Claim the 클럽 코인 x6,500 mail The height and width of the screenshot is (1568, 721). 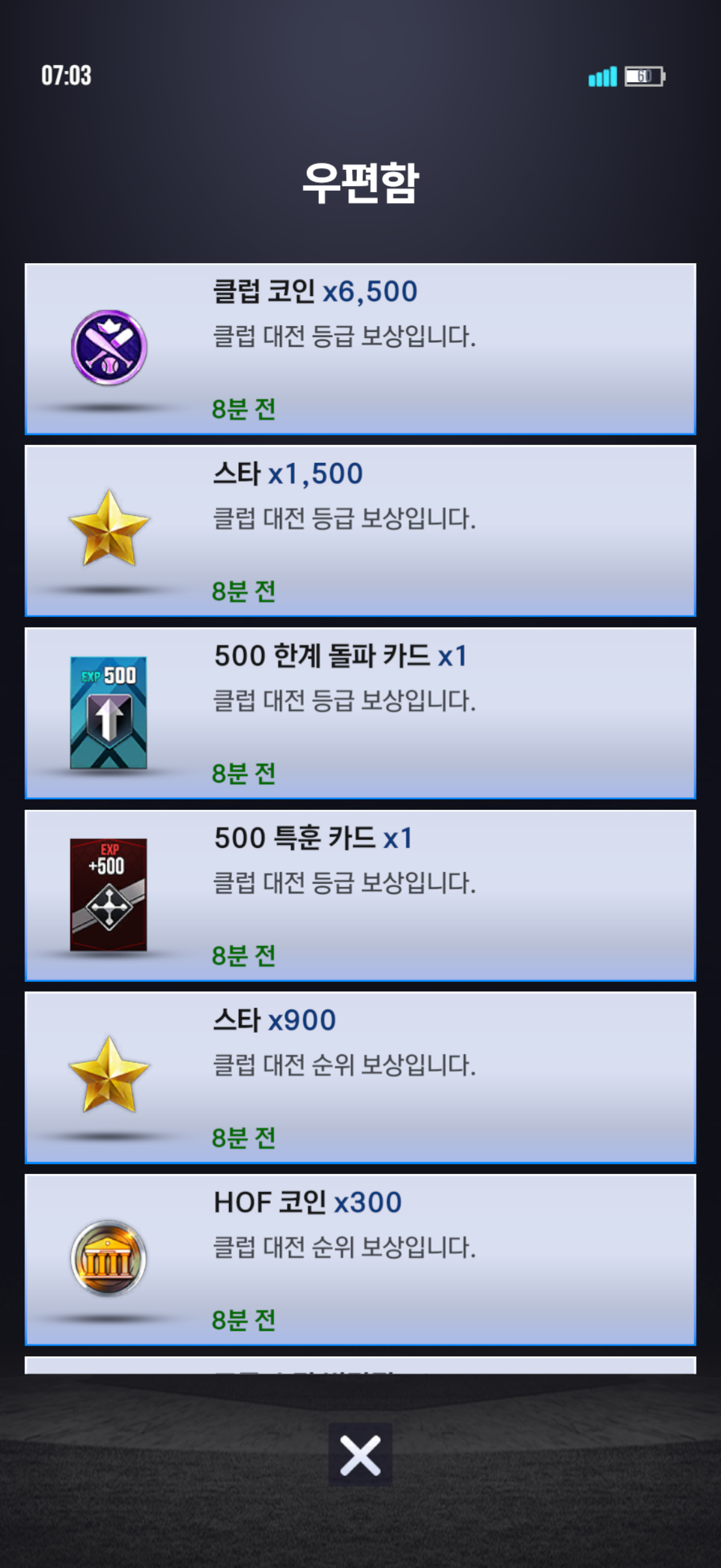click(x=360, y=349)
